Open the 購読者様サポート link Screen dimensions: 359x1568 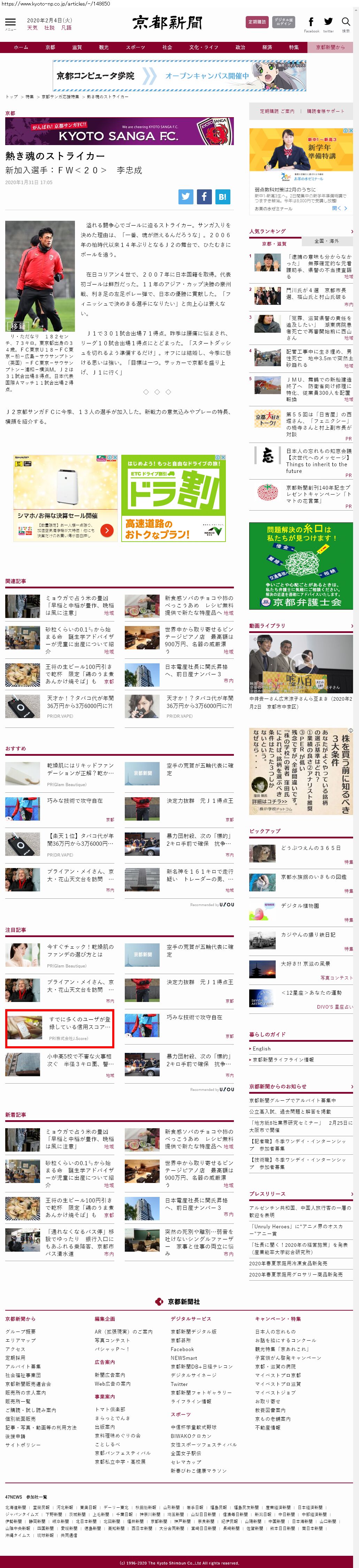click(326, 111)
